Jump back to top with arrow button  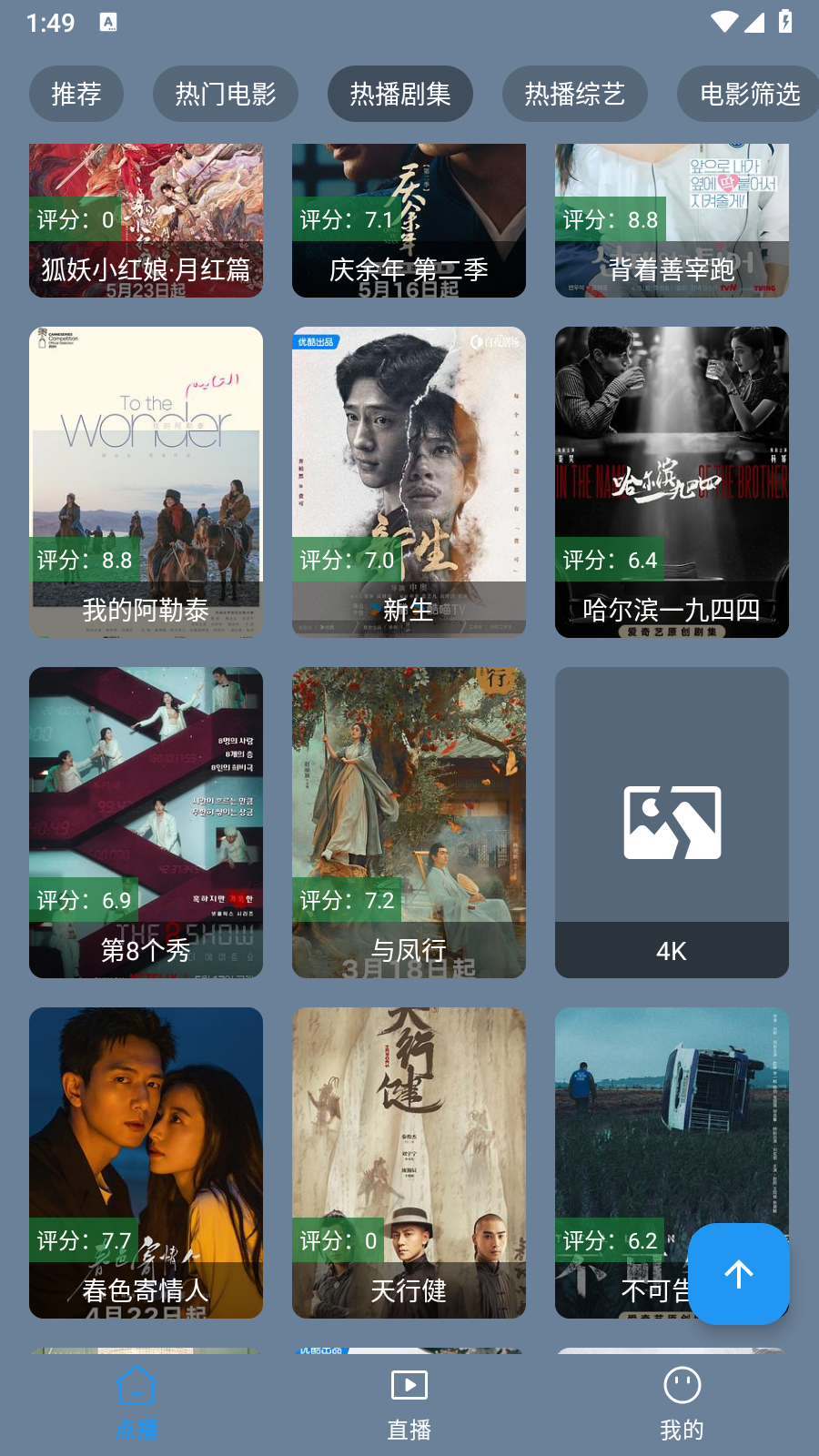738,1274
